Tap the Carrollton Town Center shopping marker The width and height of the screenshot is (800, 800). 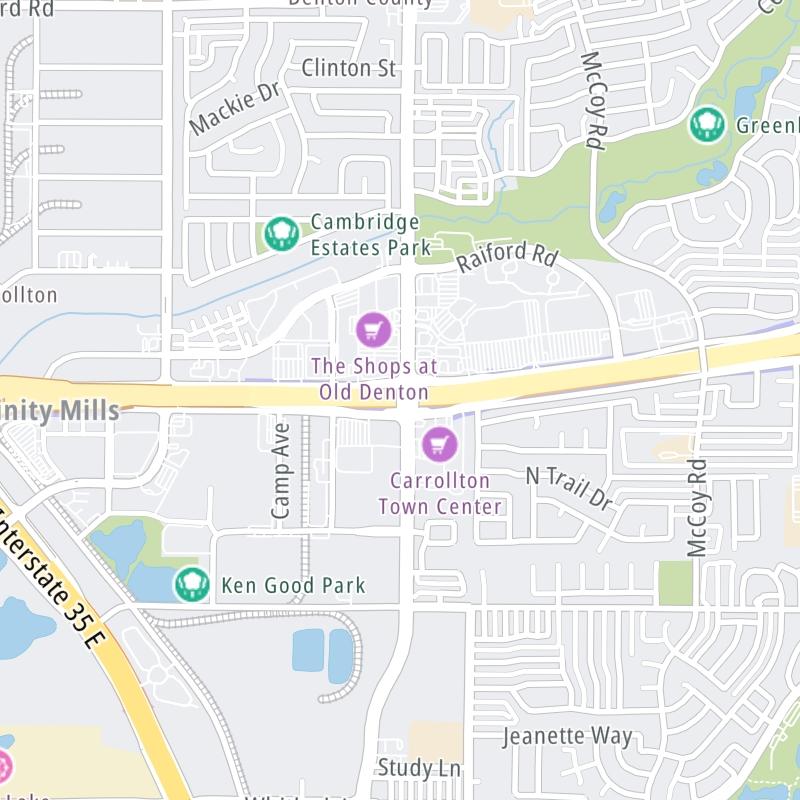pos(439,443)
